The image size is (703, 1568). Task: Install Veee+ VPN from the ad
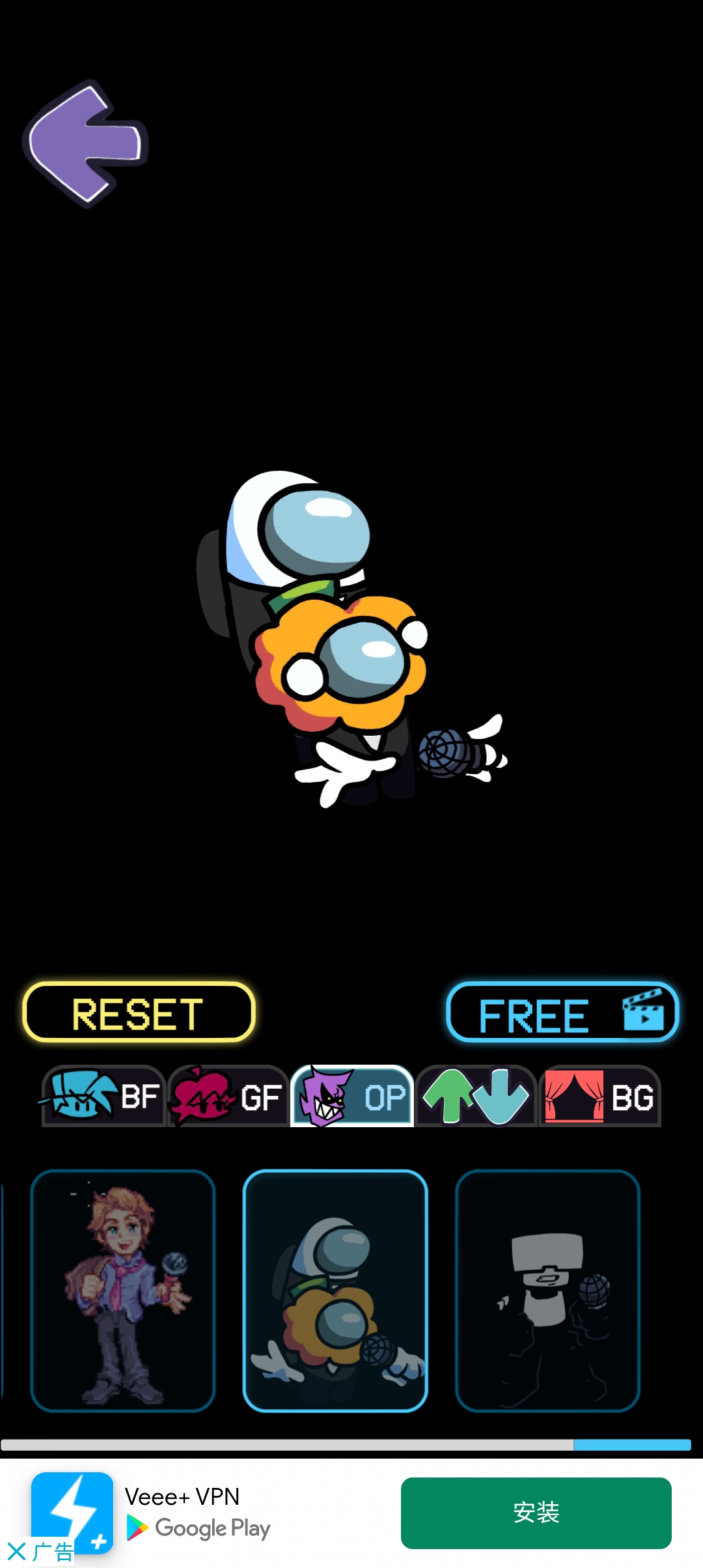(536, 1513)
